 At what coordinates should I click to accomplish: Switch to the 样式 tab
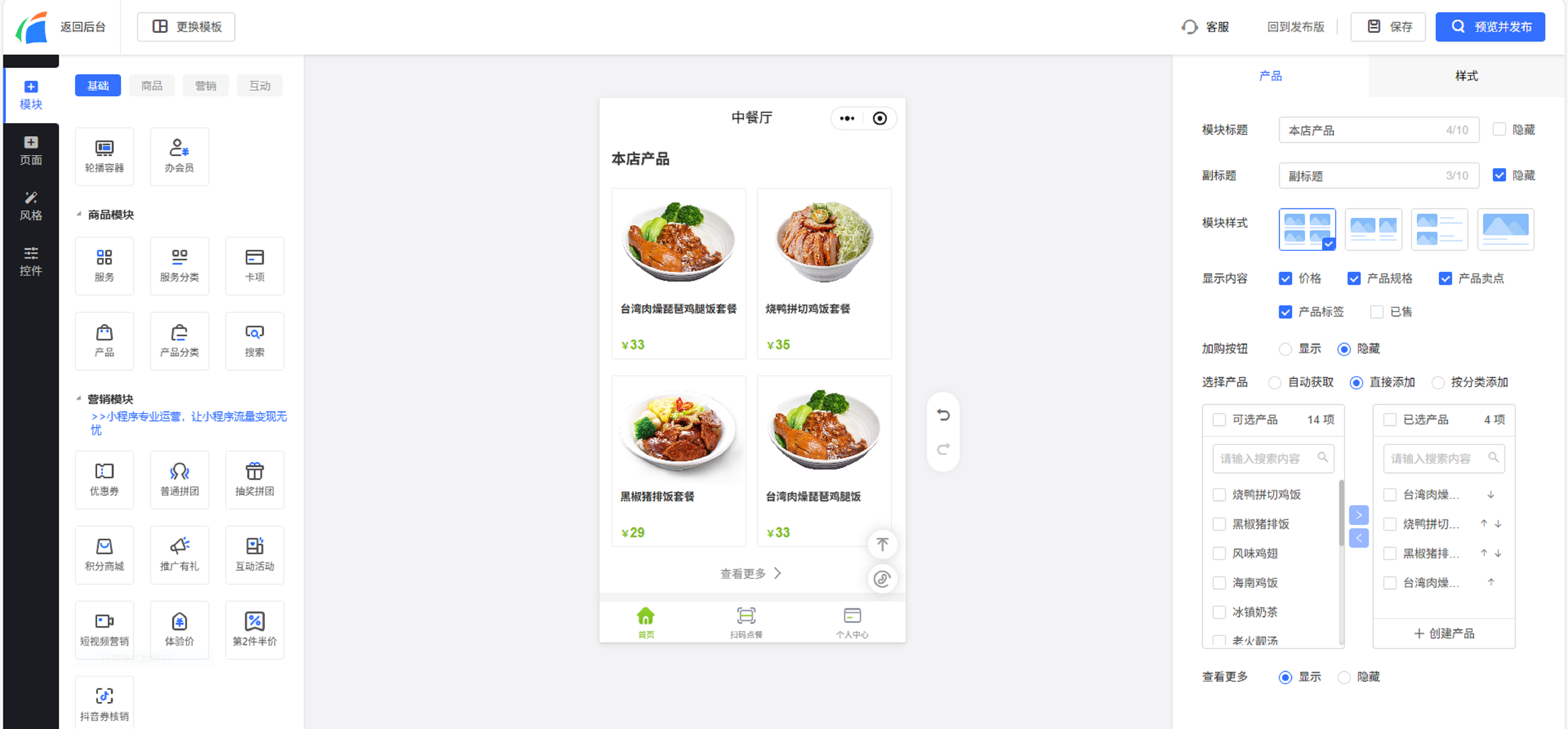point(1466,76)
